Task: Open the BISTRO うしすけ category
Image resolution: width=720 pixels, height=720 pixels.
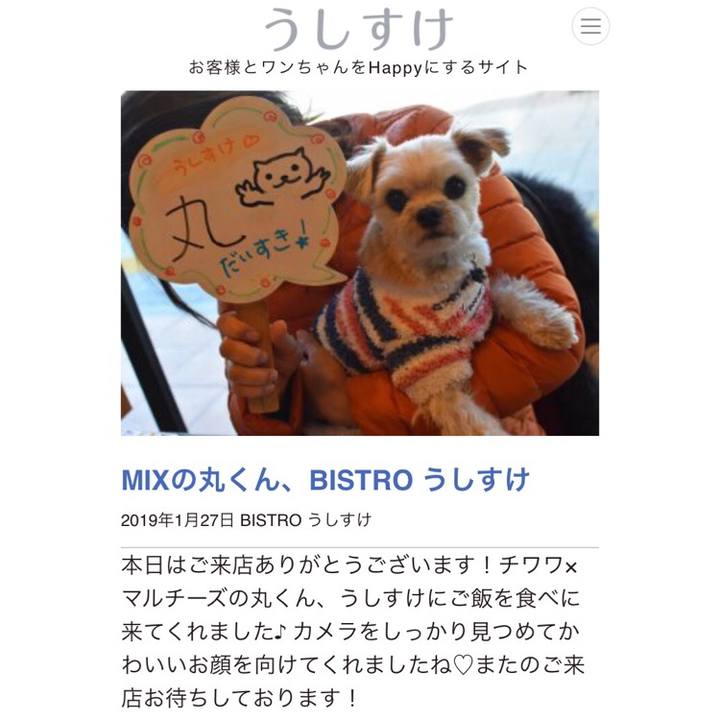Action: pos(306,520)
